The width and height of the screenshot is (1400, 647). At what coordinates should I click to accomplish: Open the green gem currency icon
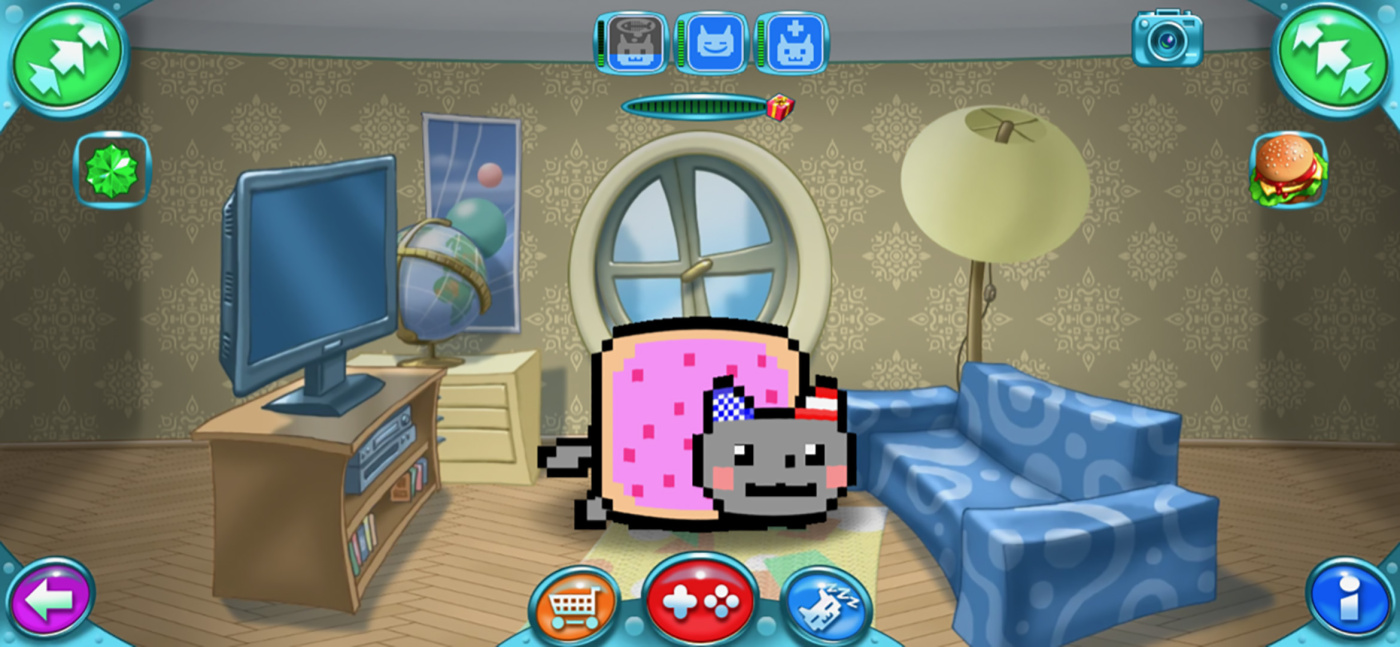[112, 171]
